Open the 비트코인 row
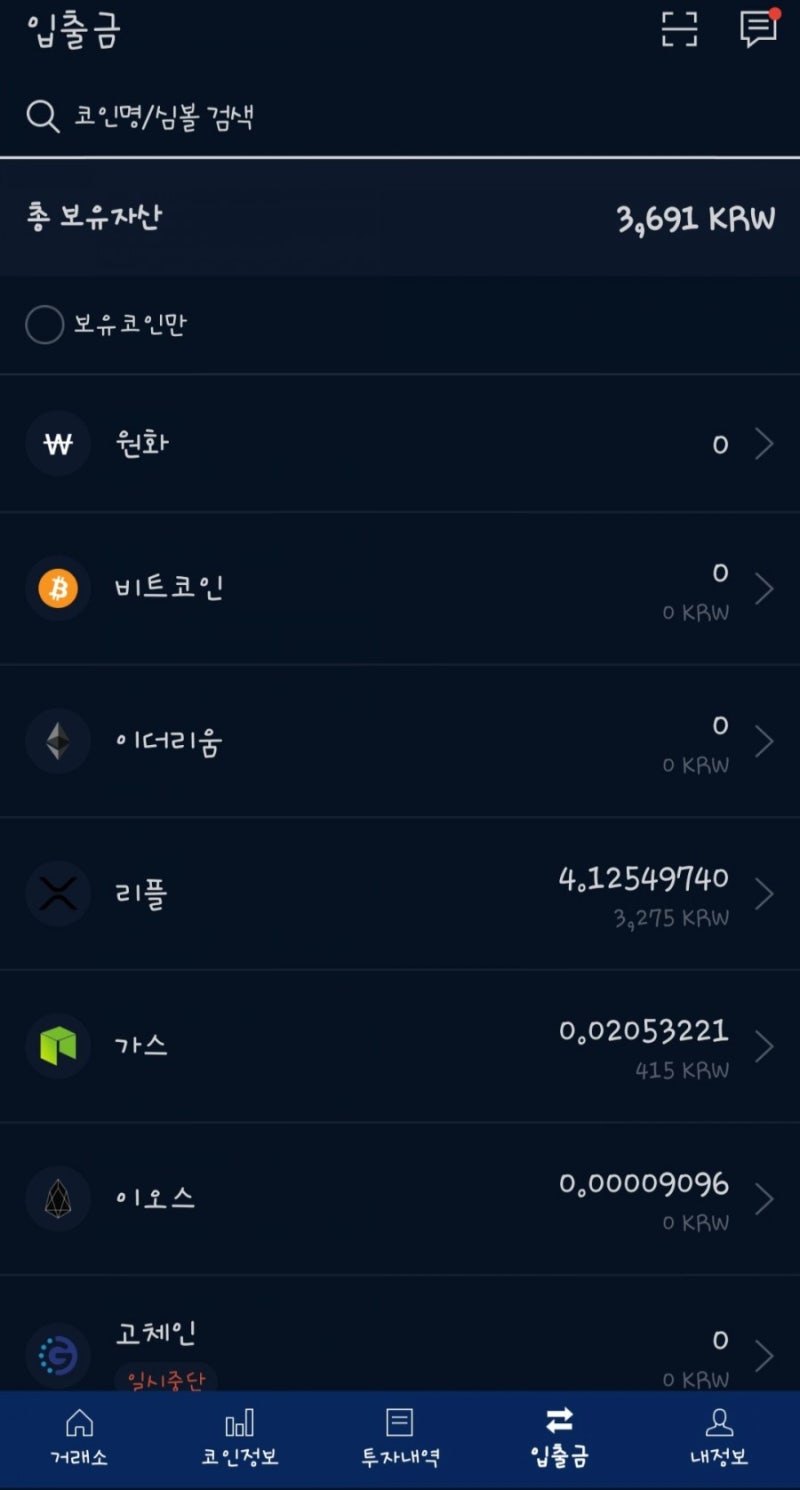The height and width of the screenshot is (1490, 800). (x=400, y=589)
